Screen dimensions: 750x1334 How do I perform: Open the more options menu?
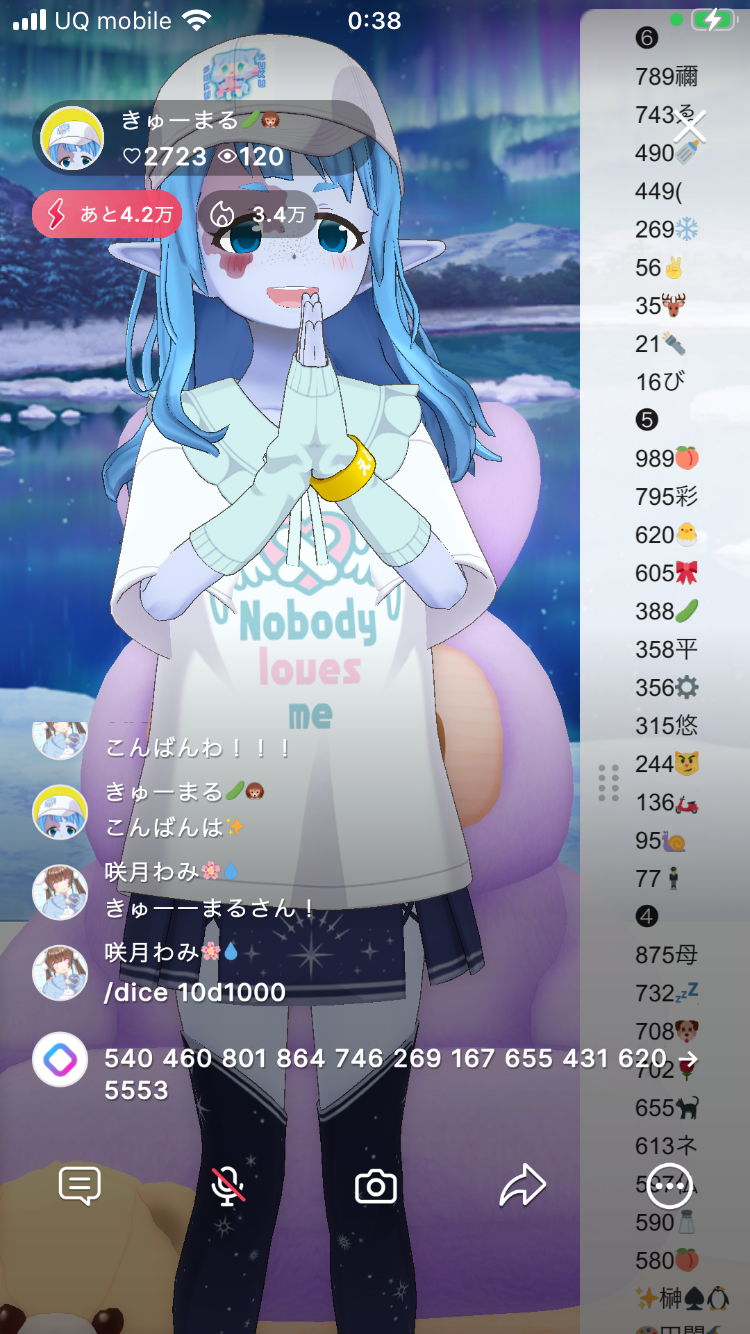(x=669, y=1187)
